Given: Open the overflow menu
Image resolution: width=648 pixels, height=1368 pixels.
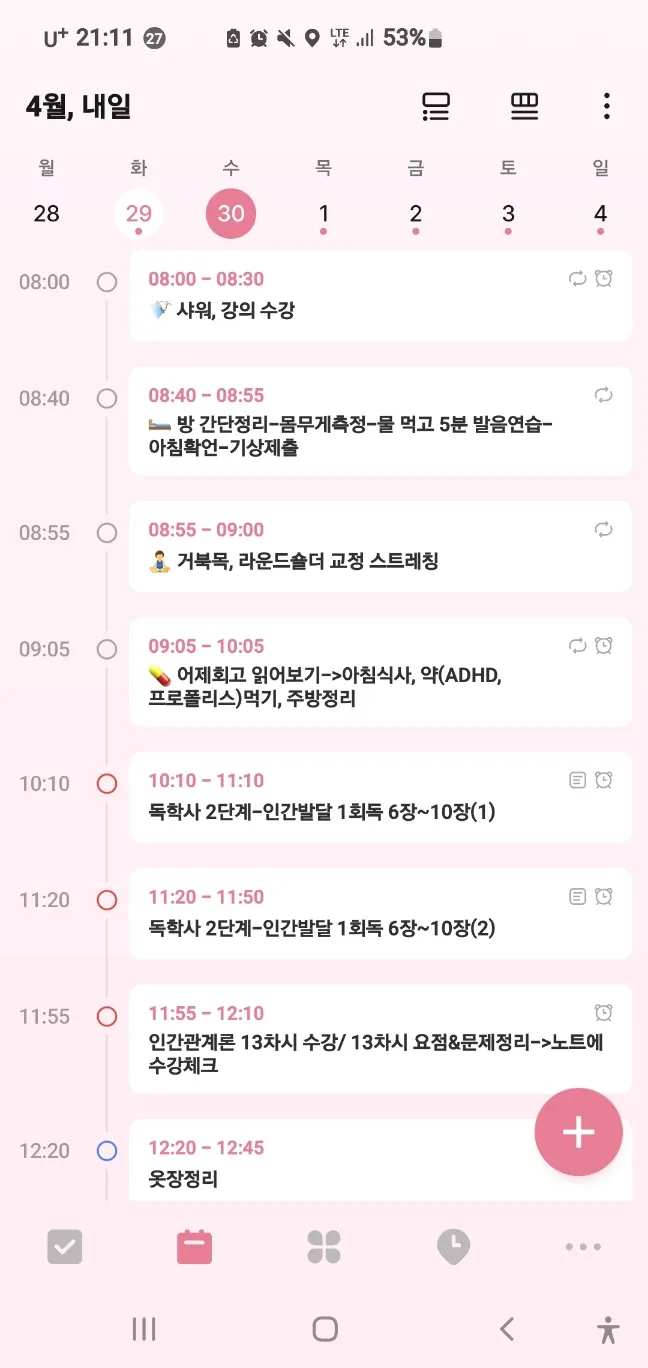Looking at the screenshot, I should 606,106.
